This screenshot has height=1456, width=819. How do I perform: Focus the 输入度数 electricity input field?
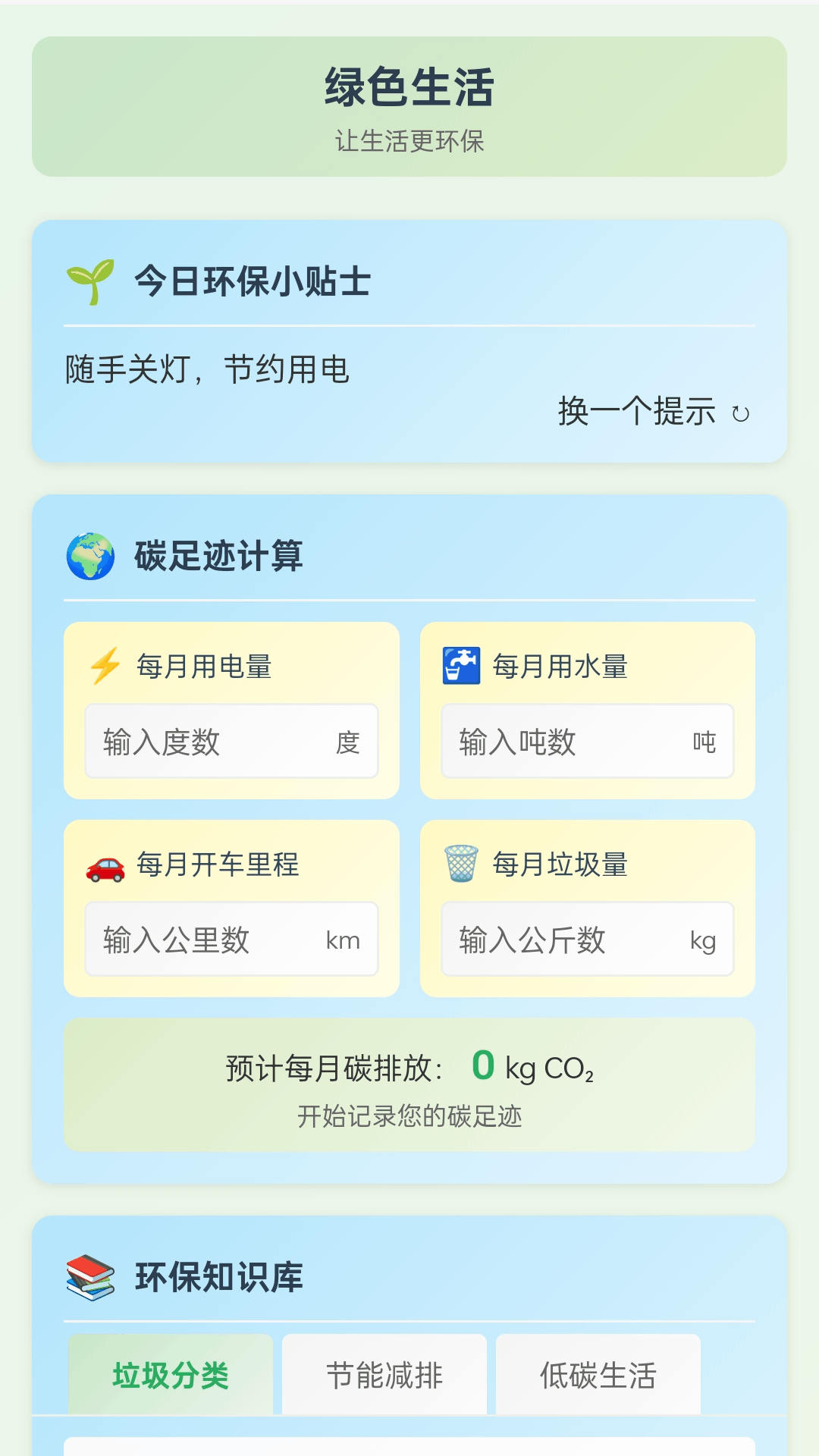231,741
